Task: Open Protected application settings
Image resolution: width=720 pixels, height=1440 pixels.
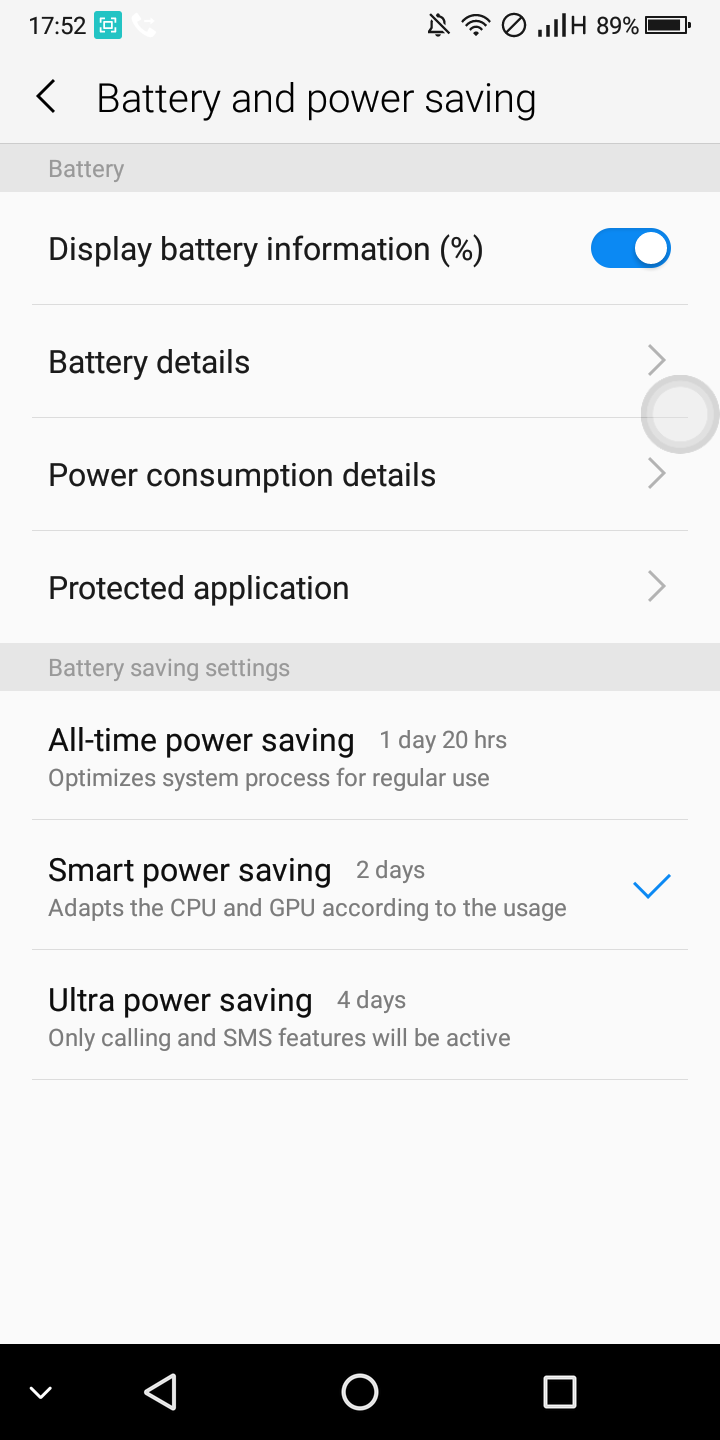Action: coord(360,587)
